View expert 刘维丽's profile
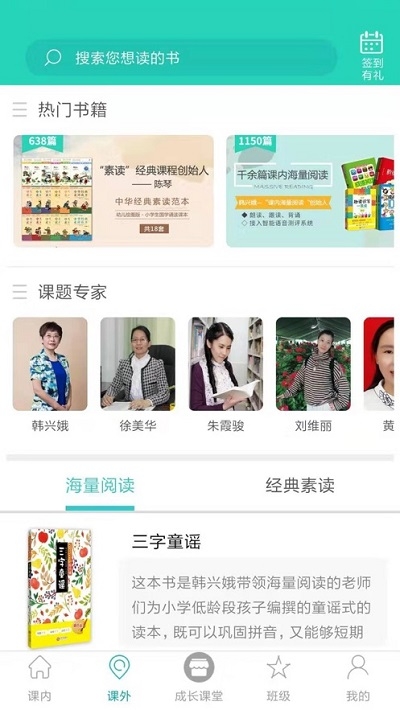 click(313, 374)
